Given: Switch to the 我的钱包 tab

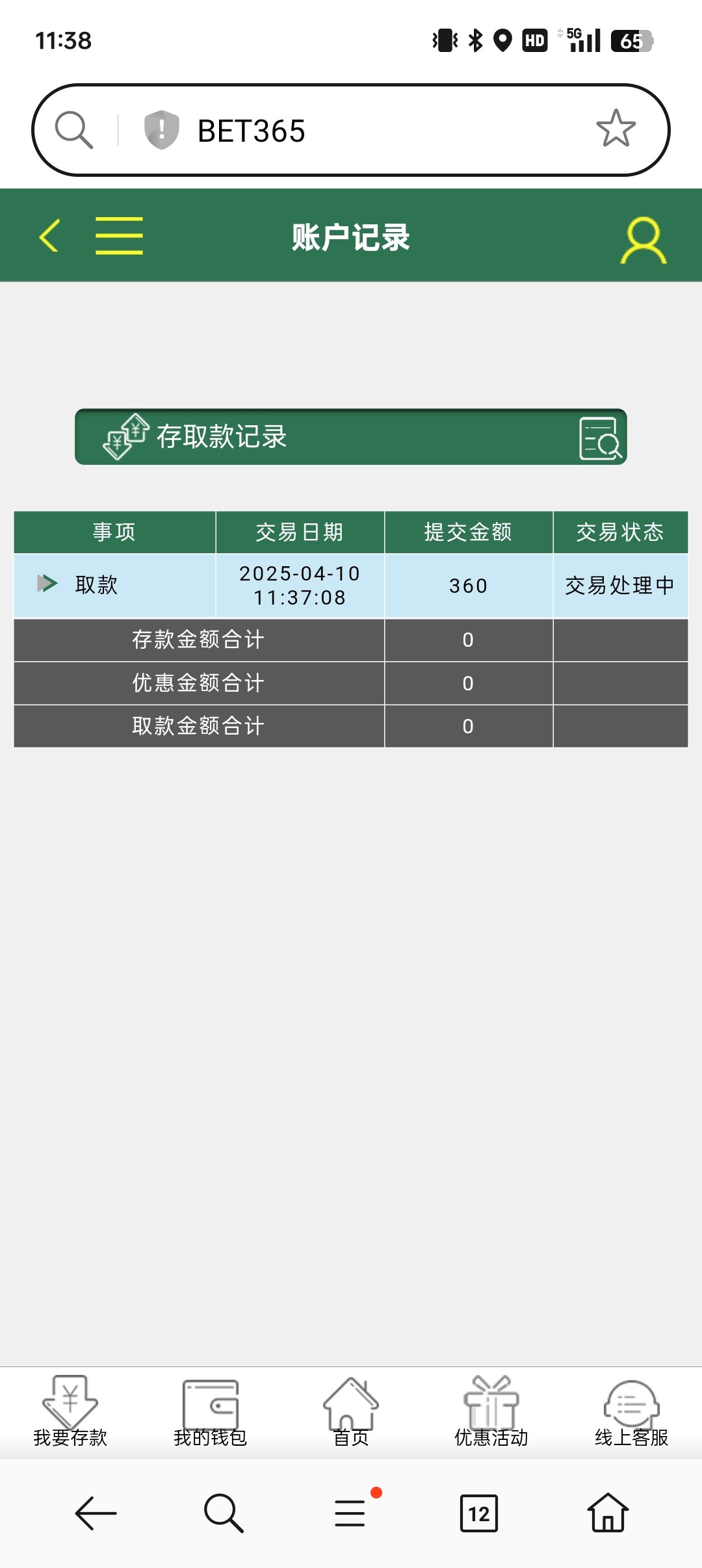Looking at the screenshot, I should (210, 1411).
